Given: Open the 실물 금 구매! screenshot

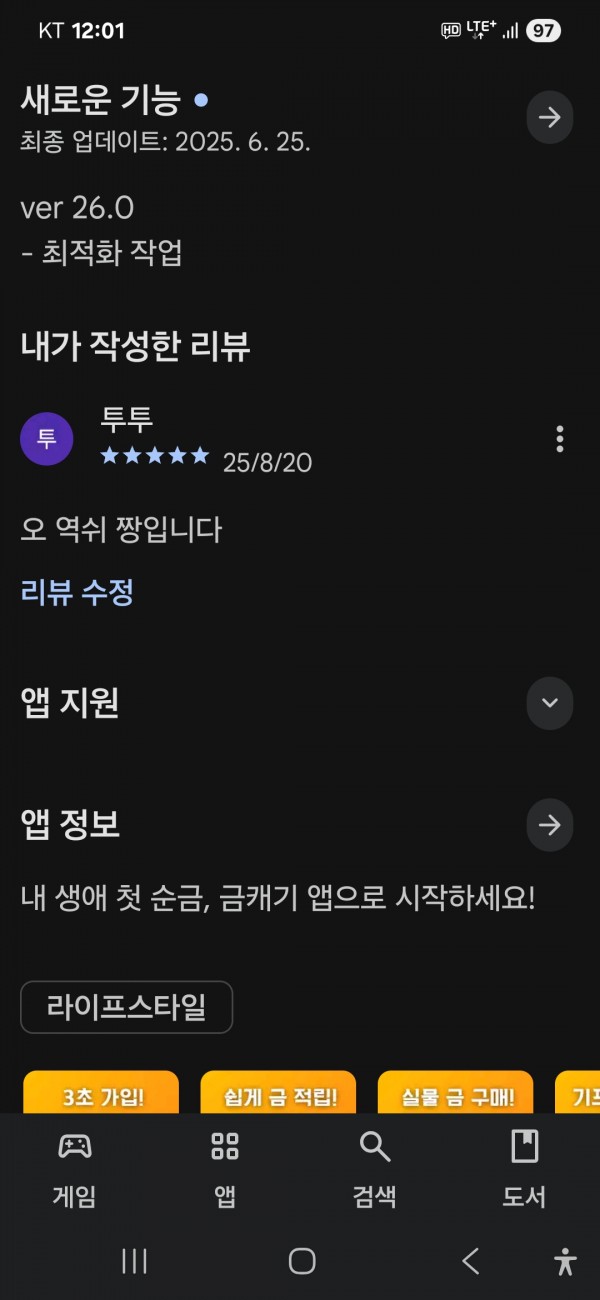Looking at the screenshot, I should point(456,1092).
